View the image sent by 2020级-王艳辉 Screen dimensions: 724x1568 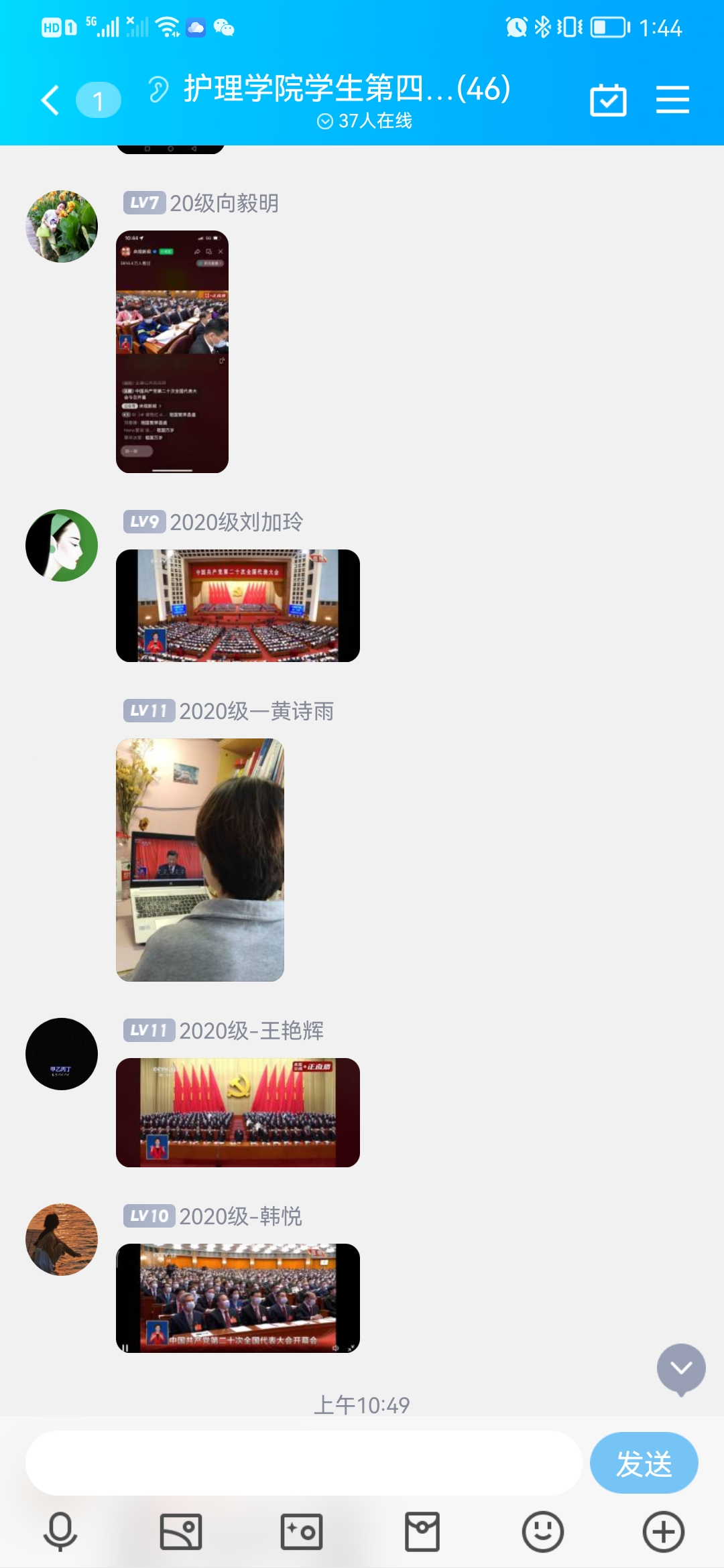[x=238, y=1112]
